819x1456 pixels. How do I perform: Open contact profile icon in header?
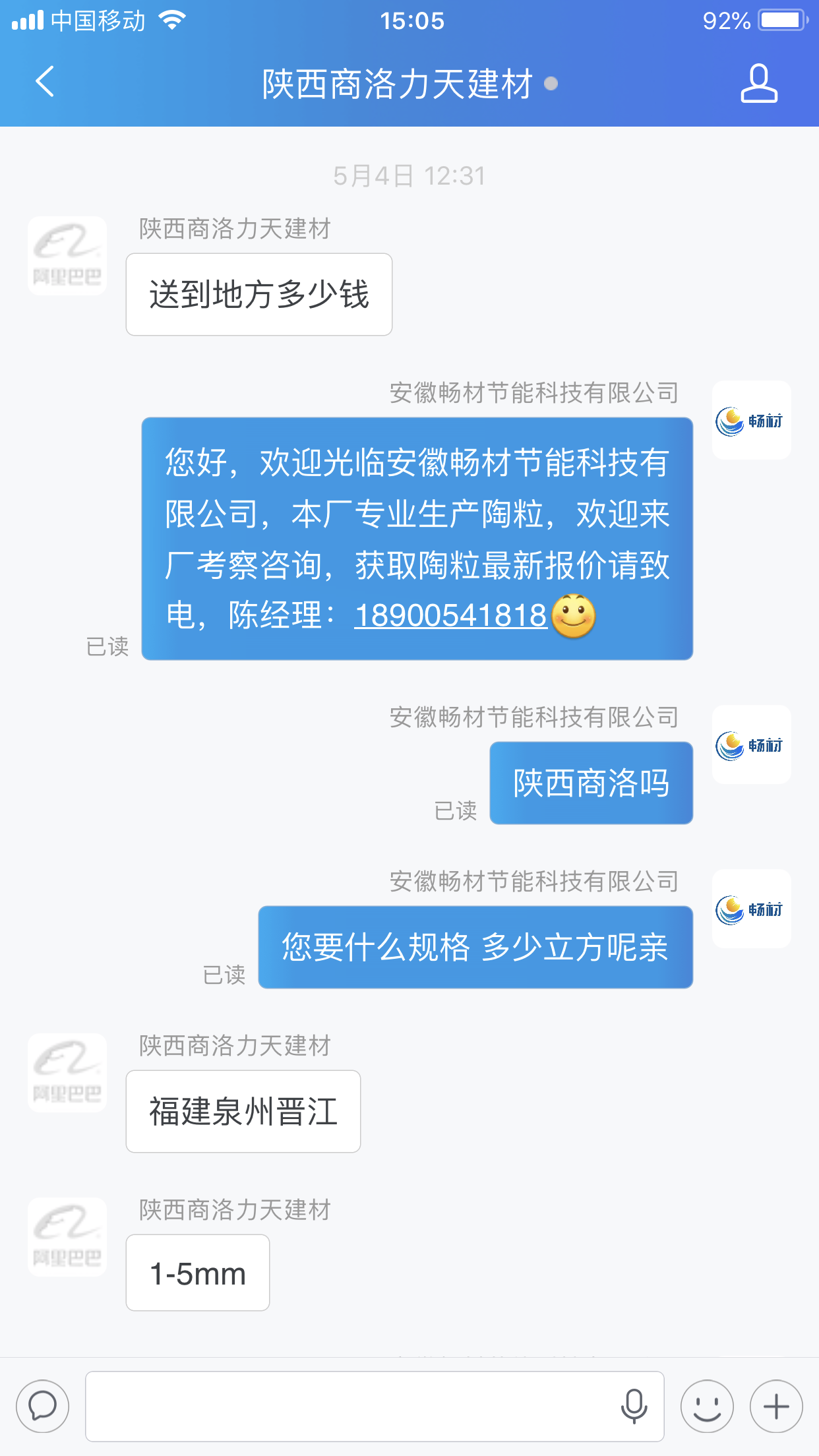(759, 83)
